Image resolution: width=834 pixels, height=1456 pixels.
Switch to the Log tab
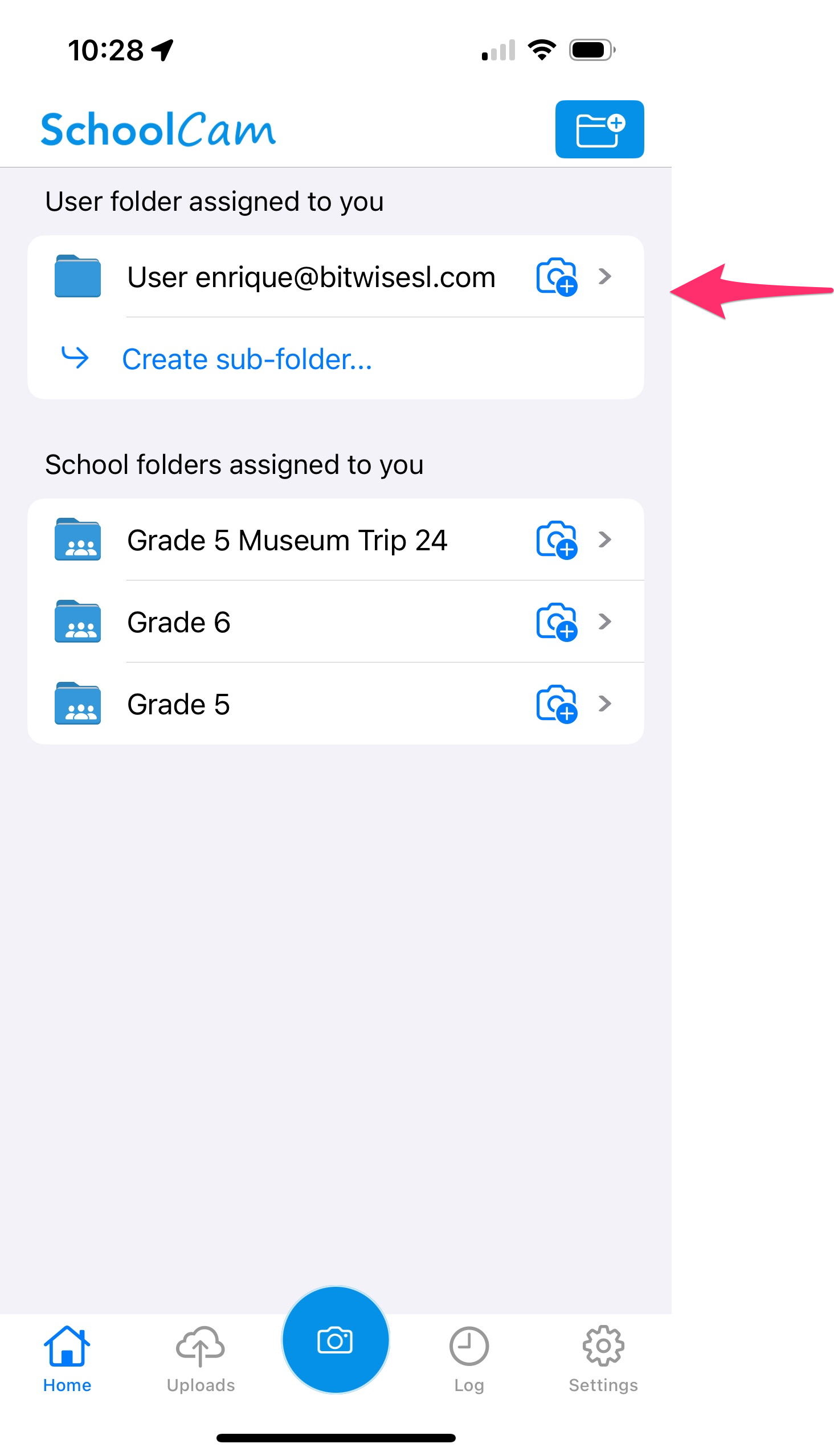[469, 1360]
